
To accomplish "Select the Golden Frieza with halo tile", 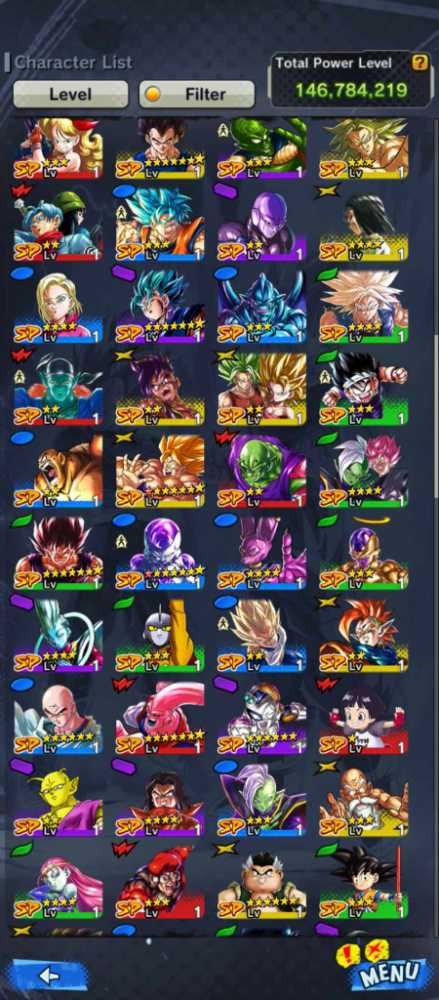I will coord(364,554).
